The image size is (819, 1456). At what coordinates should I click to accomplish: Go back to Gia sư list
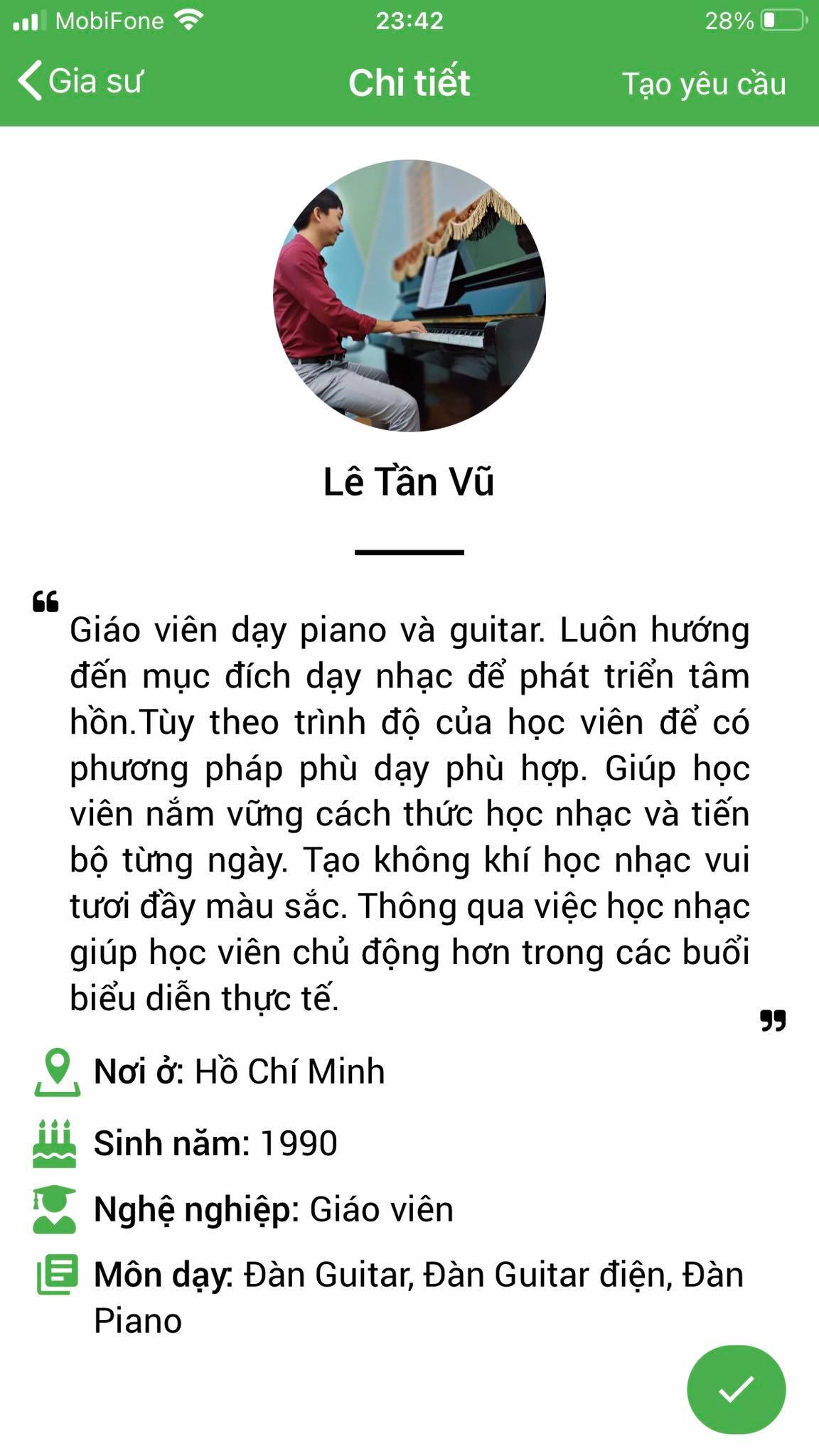[80, 82]
